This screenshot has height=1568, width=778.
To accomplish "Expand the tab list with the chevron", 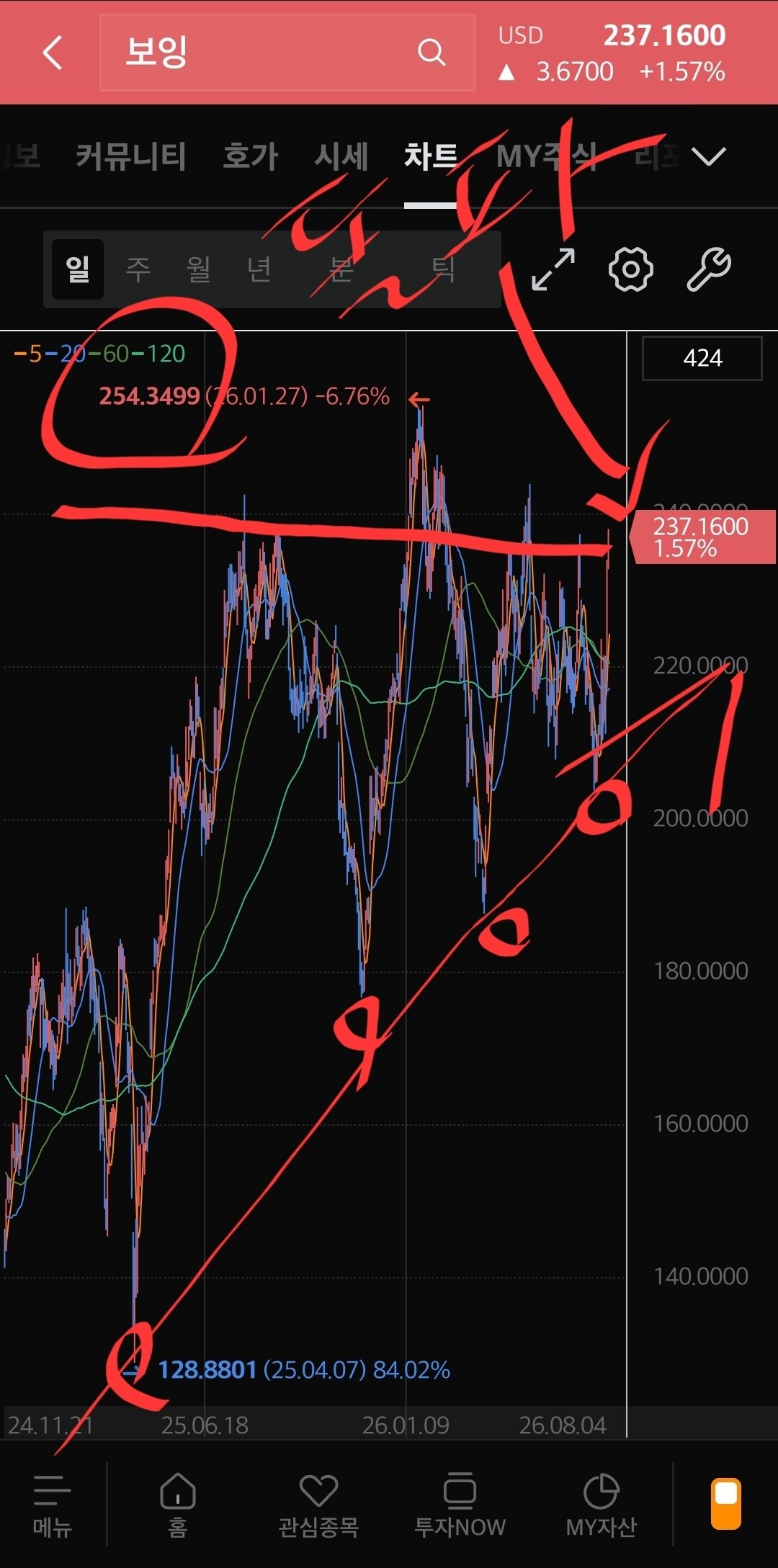I will (x=708, y=156).
